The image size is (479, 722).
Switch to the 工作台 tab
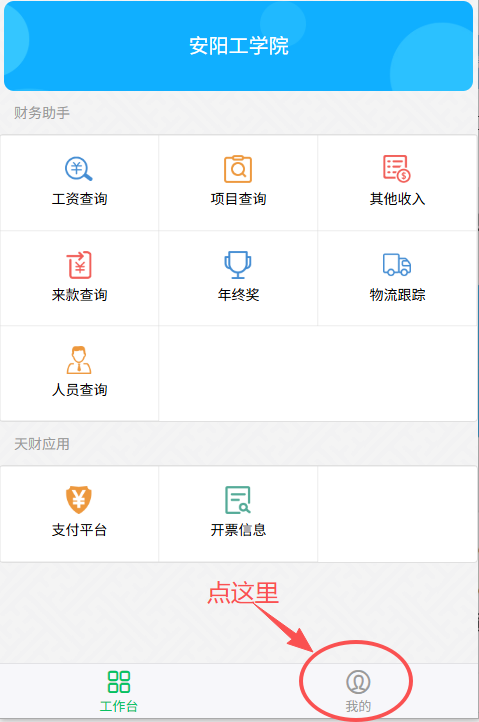pos(119,691)
